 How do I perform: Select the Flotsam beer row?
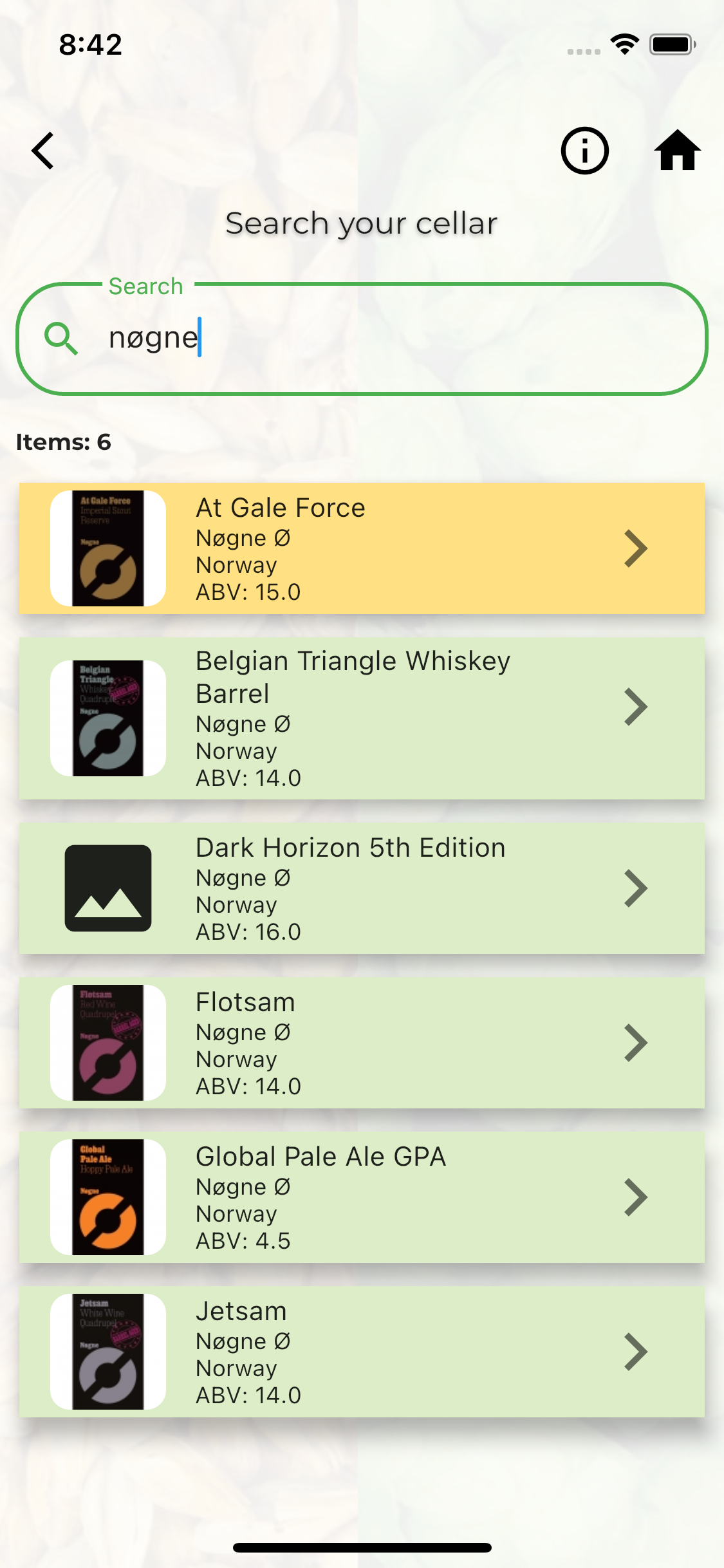(362, 1043)
